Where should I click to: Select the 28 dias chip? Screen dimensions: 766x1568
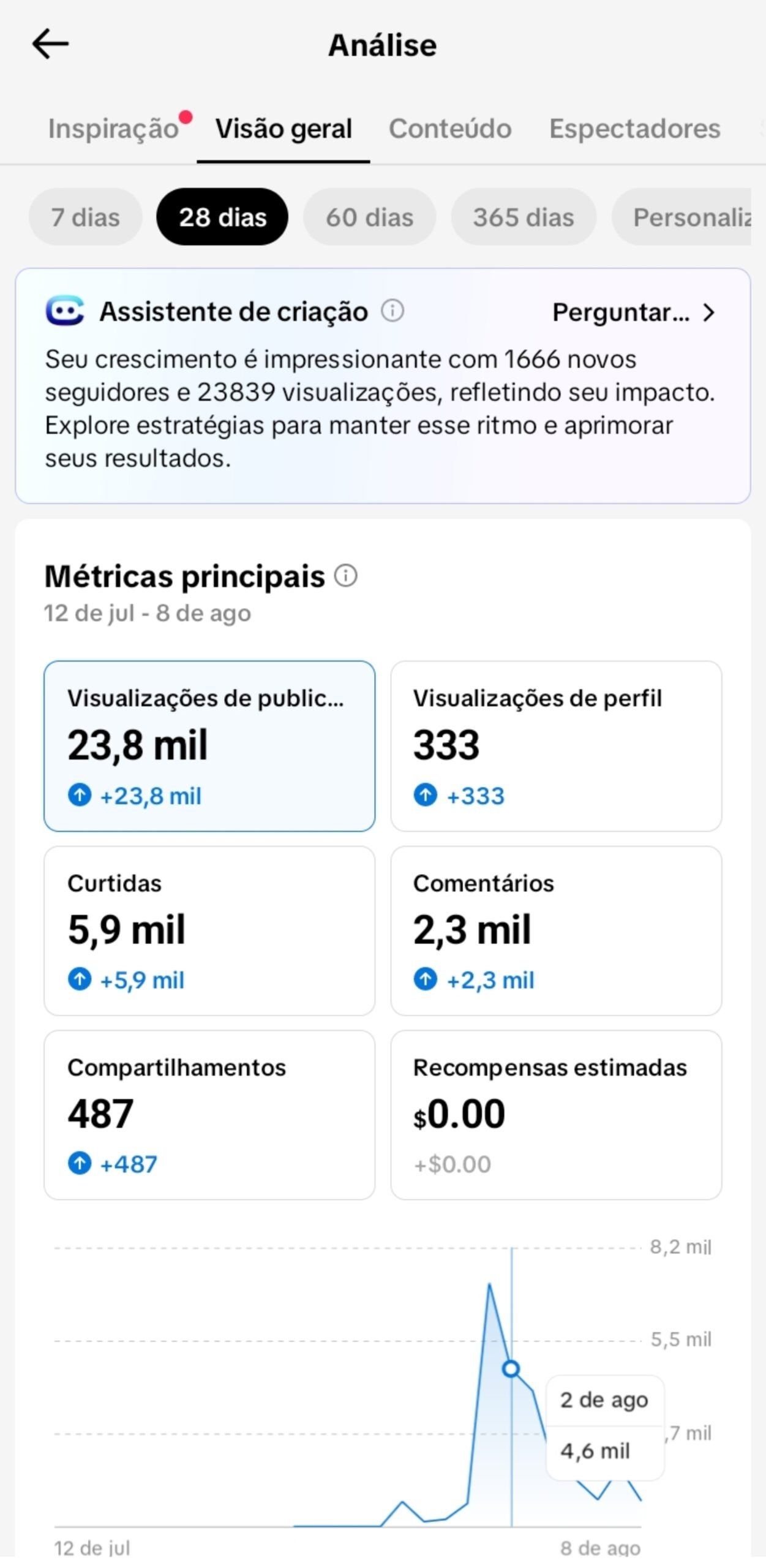coord(222,217)
